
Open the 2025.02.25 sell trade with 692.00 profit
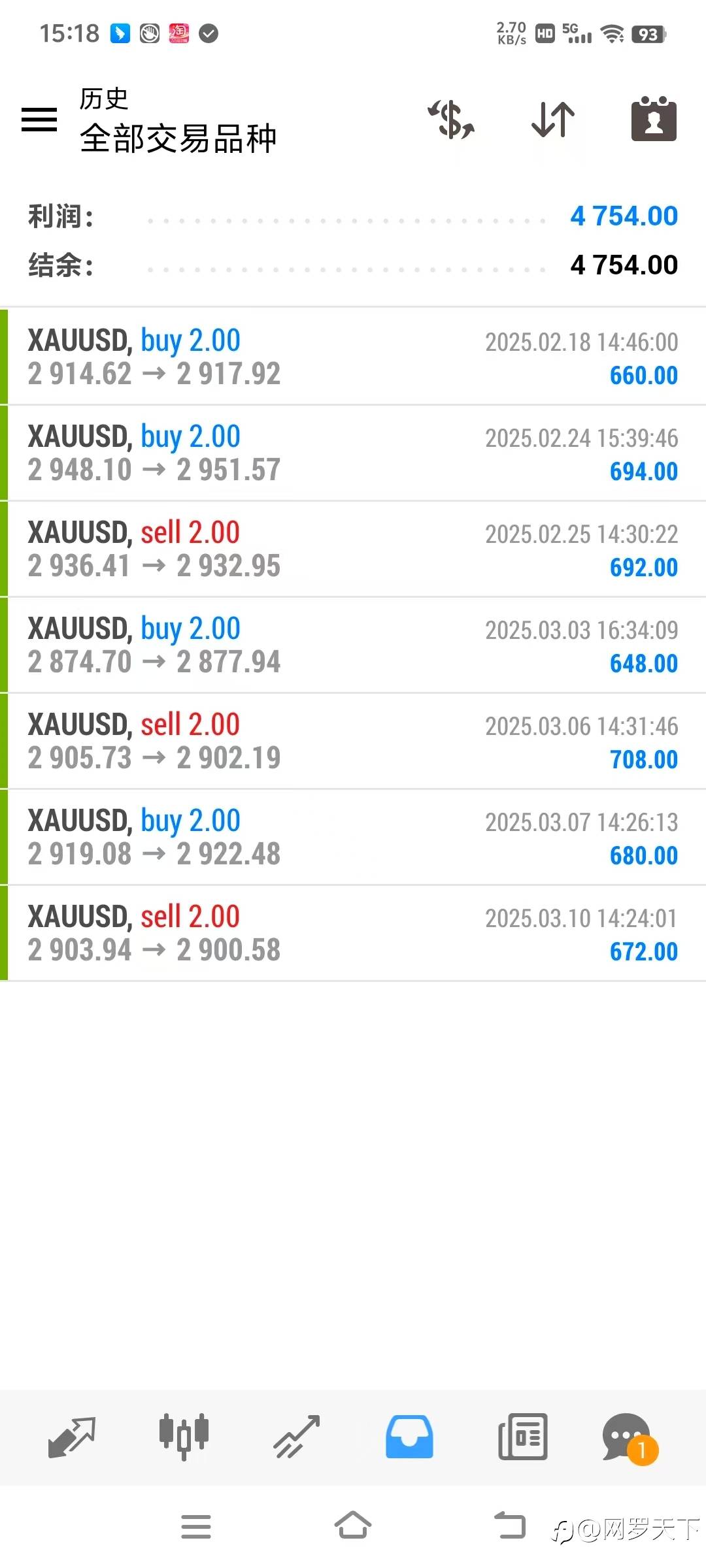pos(353,549)
